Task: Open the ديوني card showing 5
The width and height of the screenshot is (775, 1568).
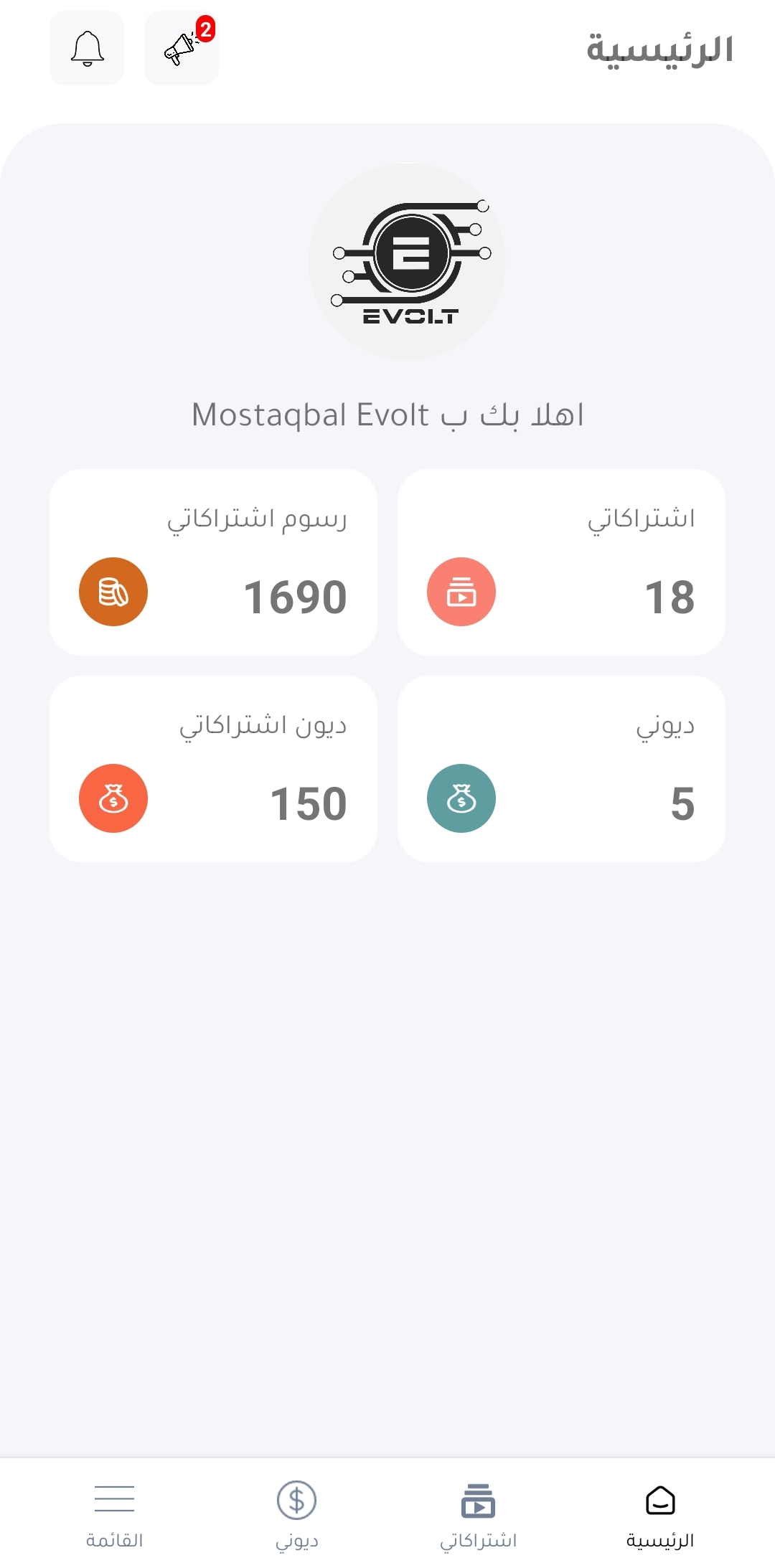Action: [x=561, y=769]
